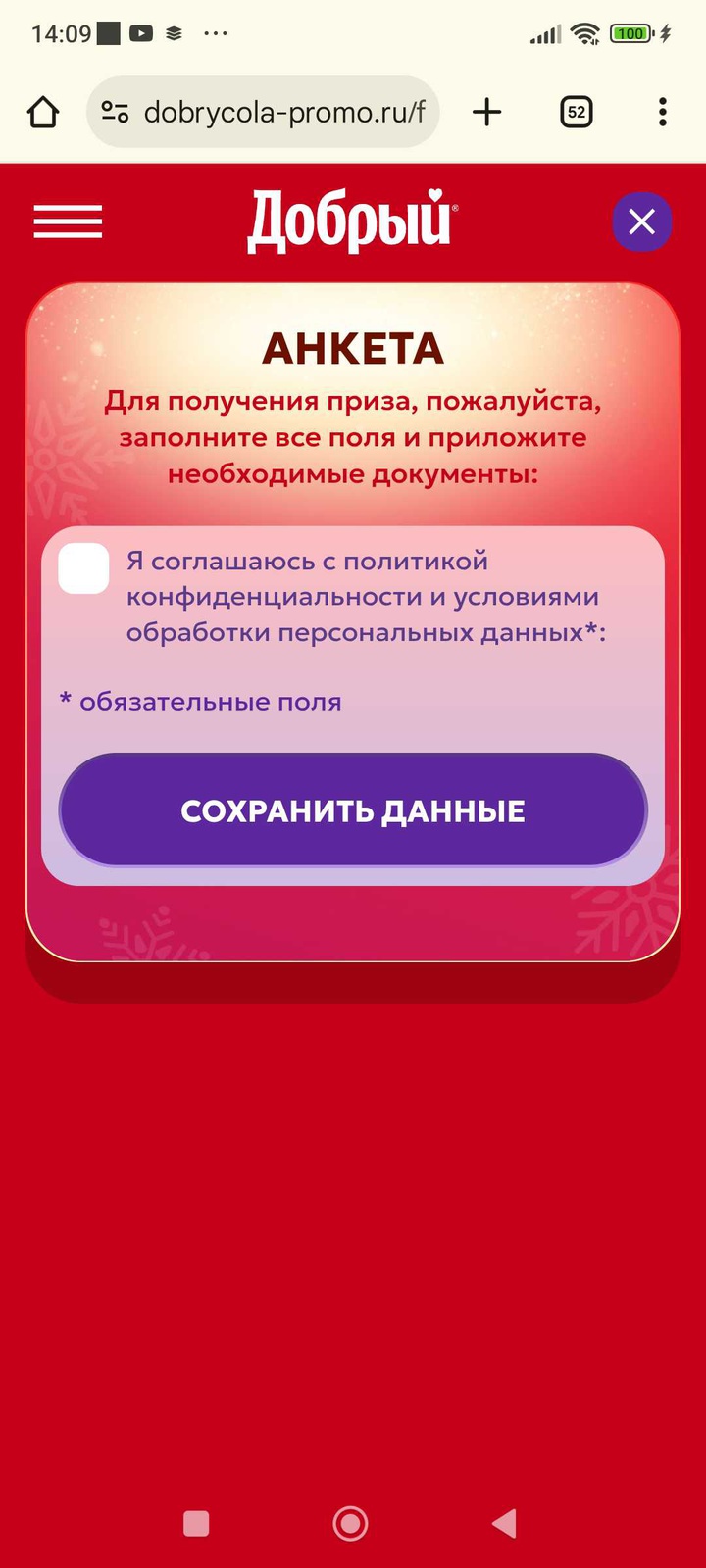This screenshot has width=706, height=1568.
Task: Open the hamburger menu
Action: tap(68, 221)
